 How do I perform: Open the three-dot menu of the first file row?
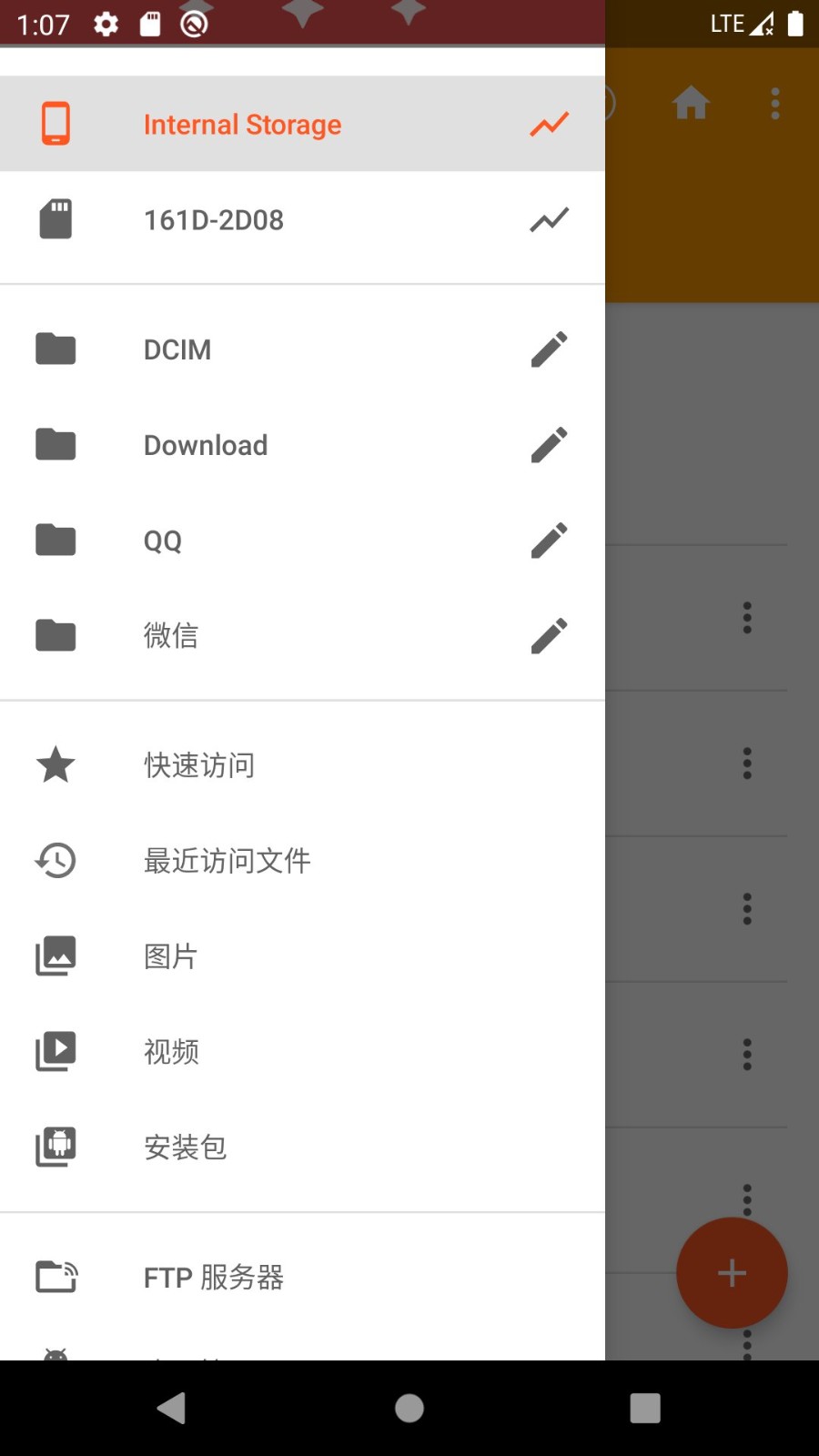(x=746, y=617)
